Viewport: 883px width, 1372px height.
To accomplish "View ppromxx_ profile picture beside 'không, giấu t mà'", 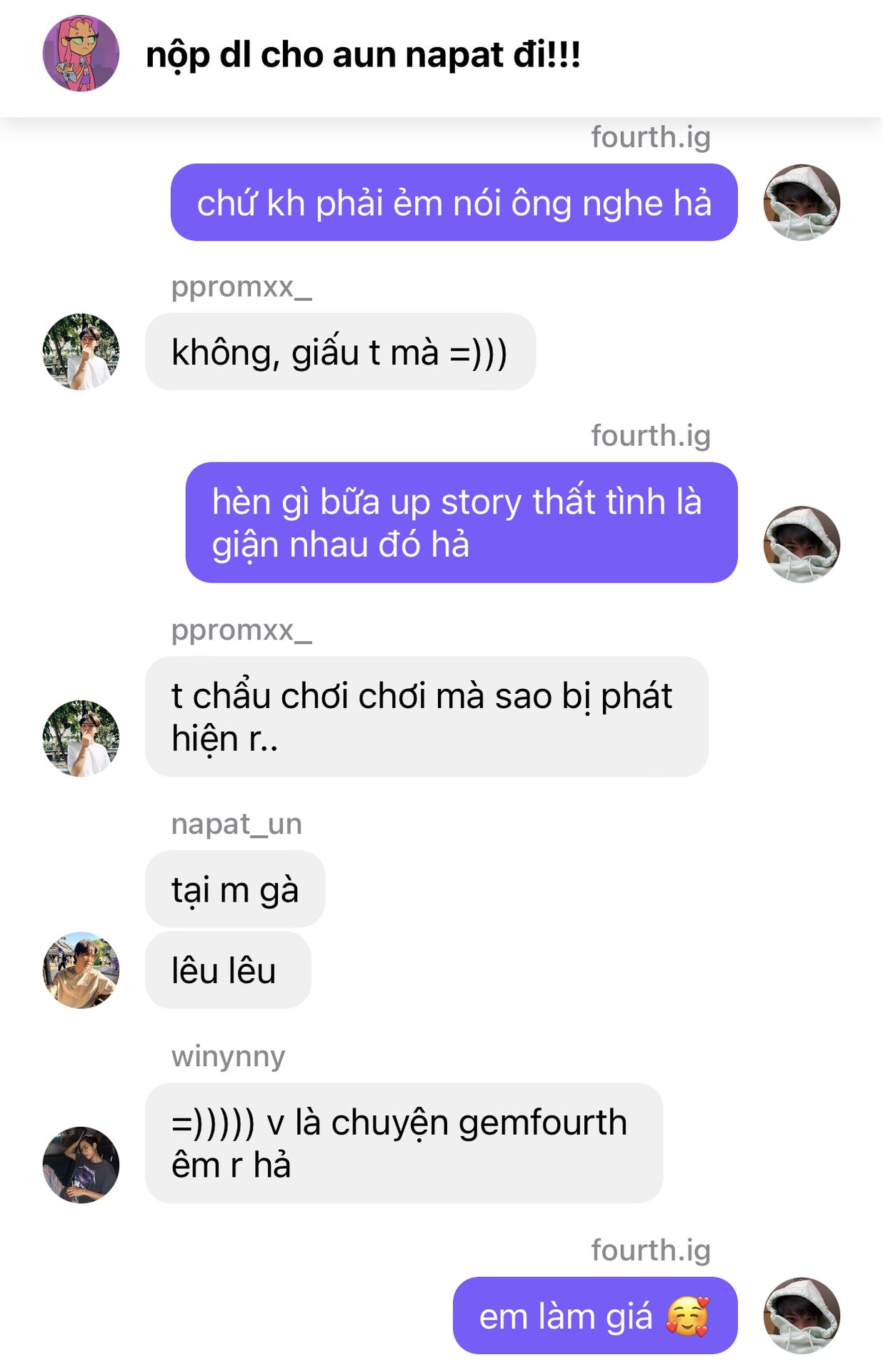I will tap(81, 352).
